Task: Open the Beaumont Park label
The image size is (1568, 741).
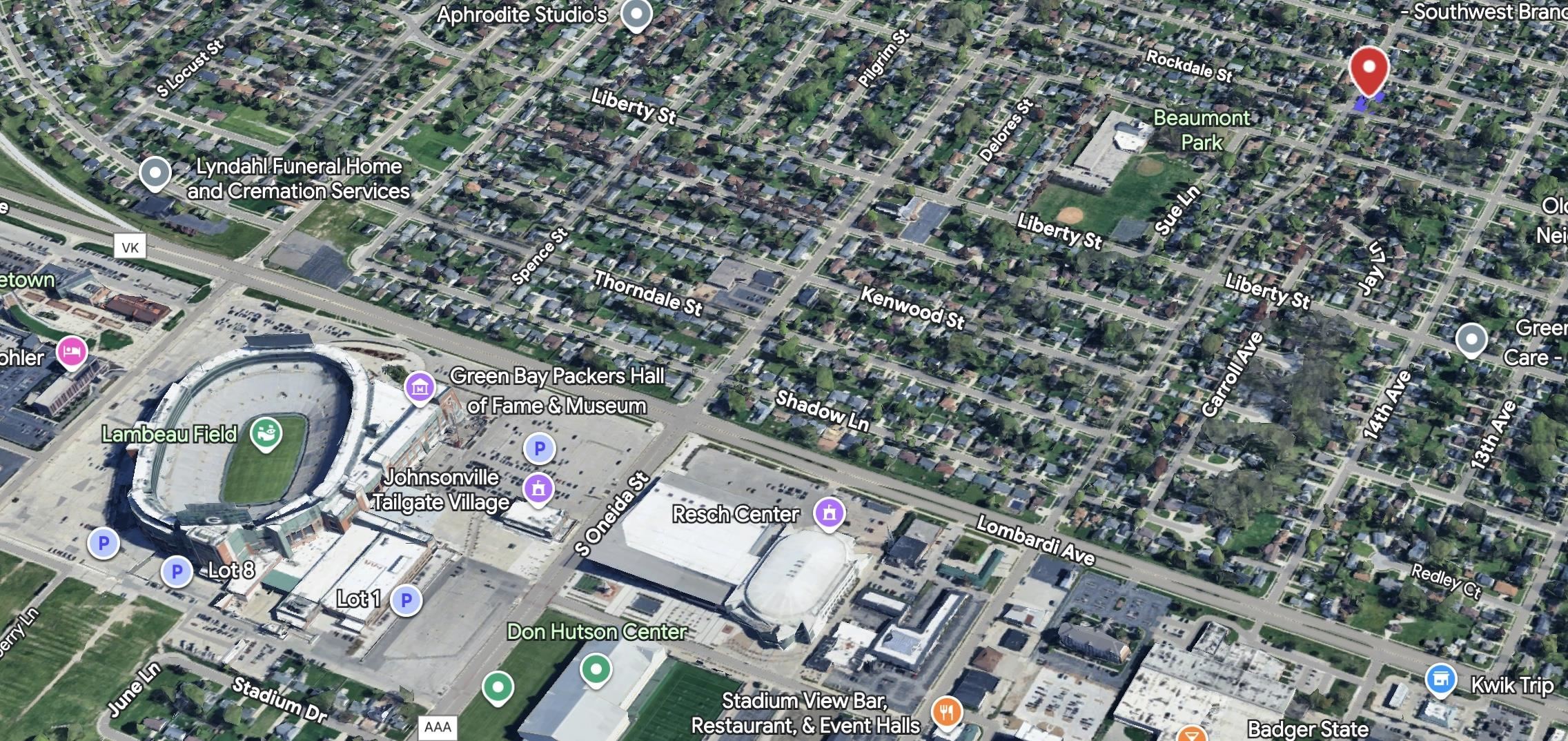Action: coord(1202,130)
